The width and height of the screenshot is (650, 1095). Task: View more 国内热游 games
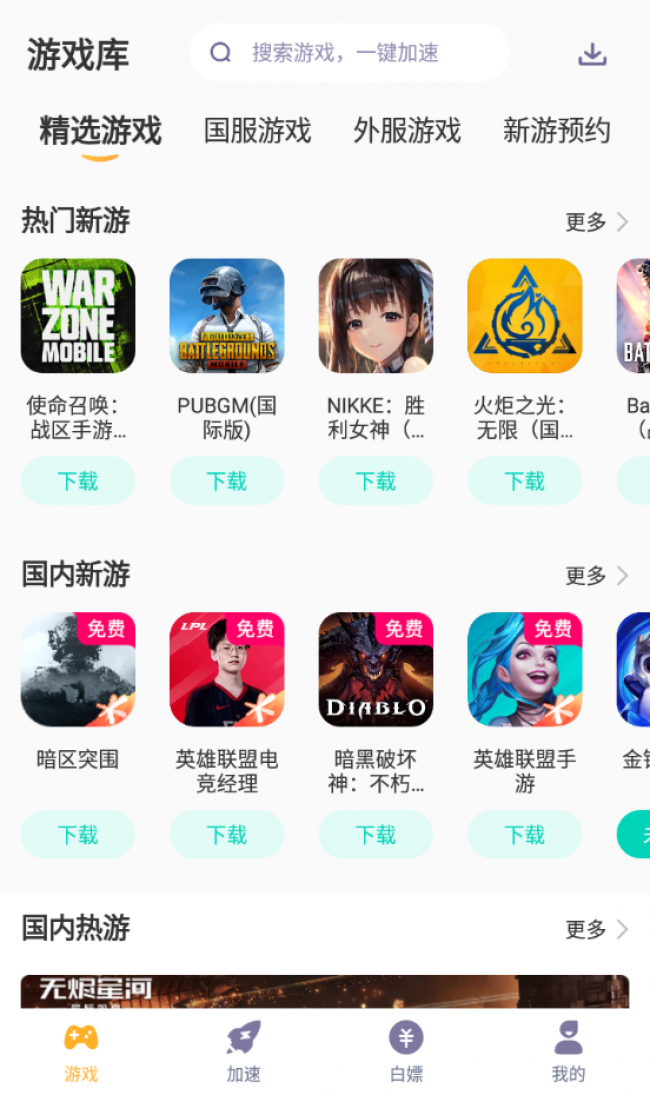click(597, 930)
